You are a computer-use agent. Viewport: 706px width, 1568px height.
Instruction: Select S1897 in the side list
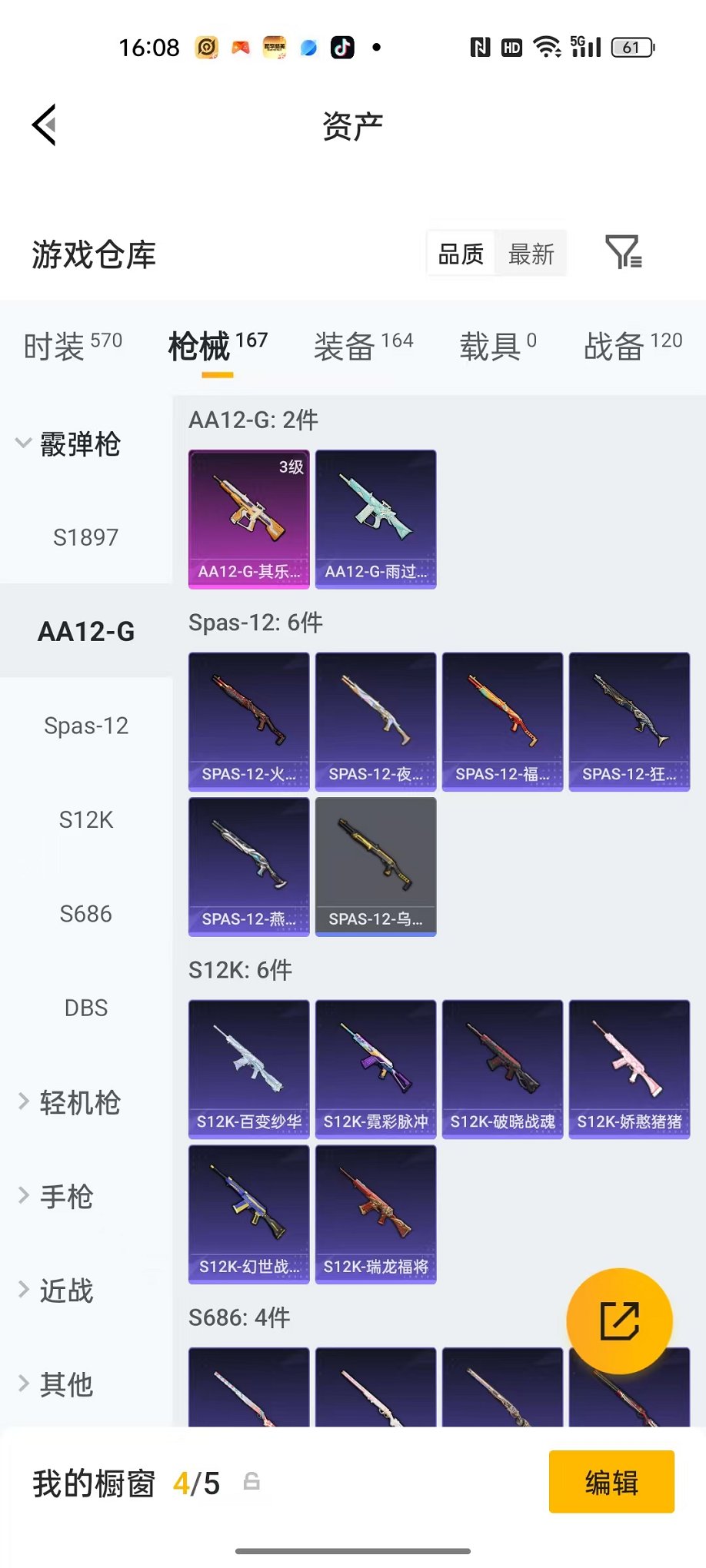[x=86, y=537]
